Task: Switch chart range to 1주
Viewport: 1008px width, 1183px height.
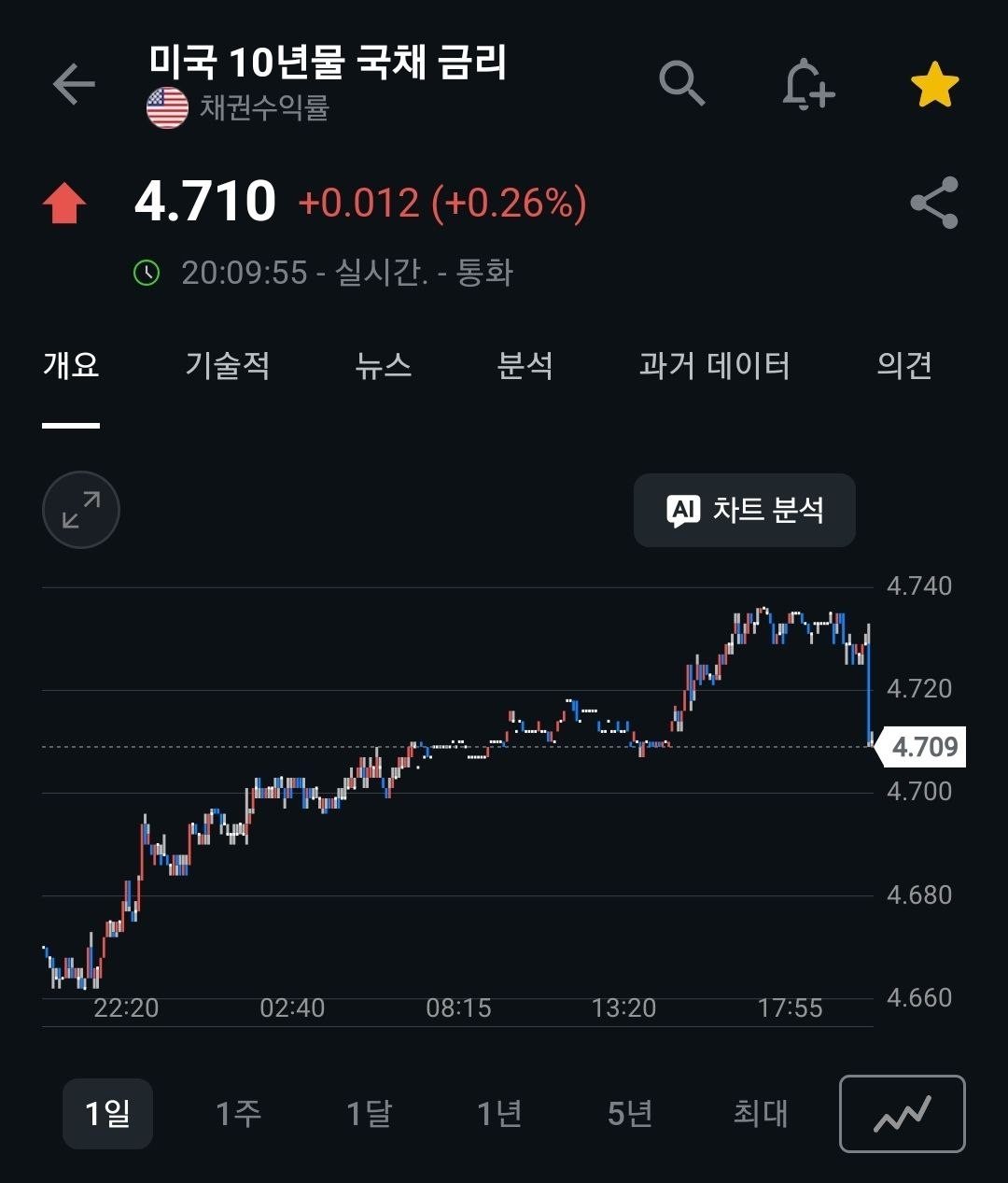Action: tap(238, 1113)
